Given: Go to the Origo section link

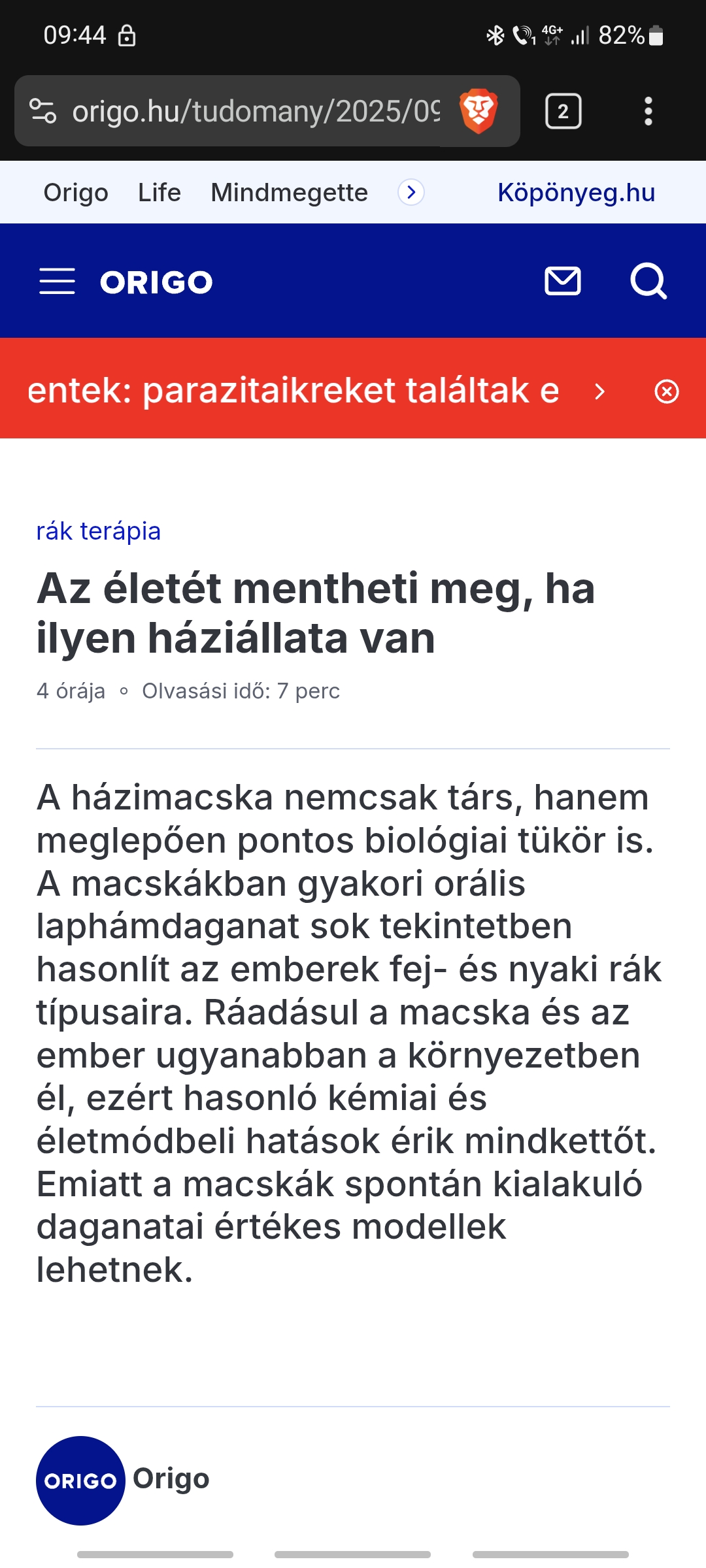Looking at the screenshot, I should pos(76,193).
